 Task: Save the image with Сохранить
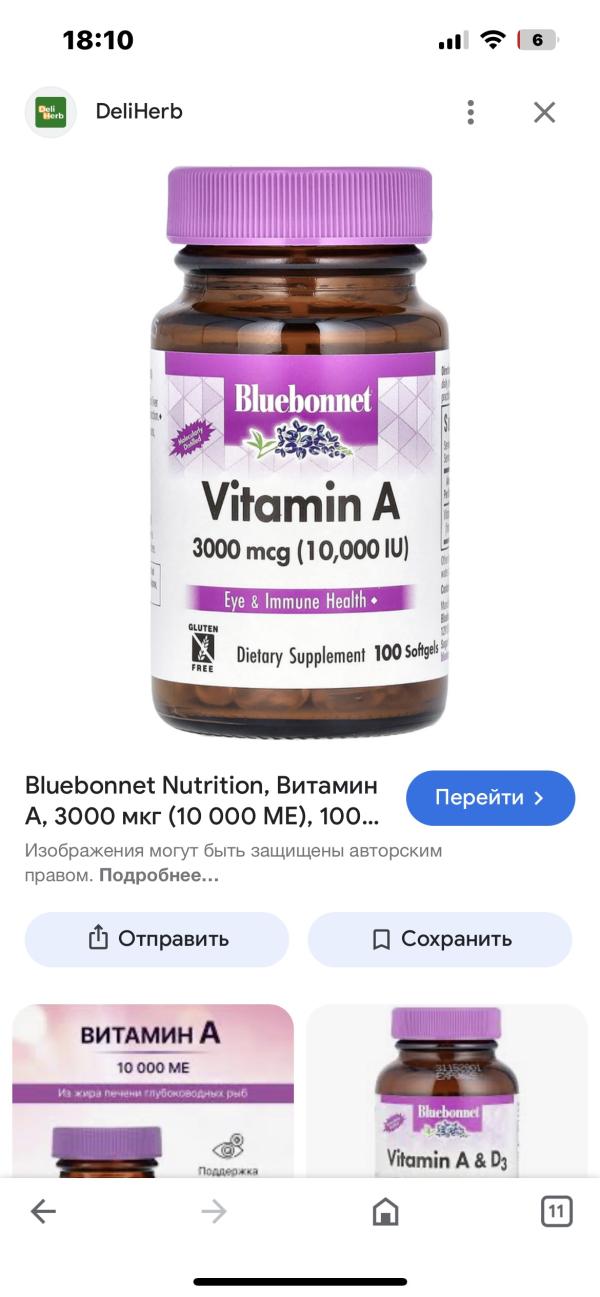[440, 939]
